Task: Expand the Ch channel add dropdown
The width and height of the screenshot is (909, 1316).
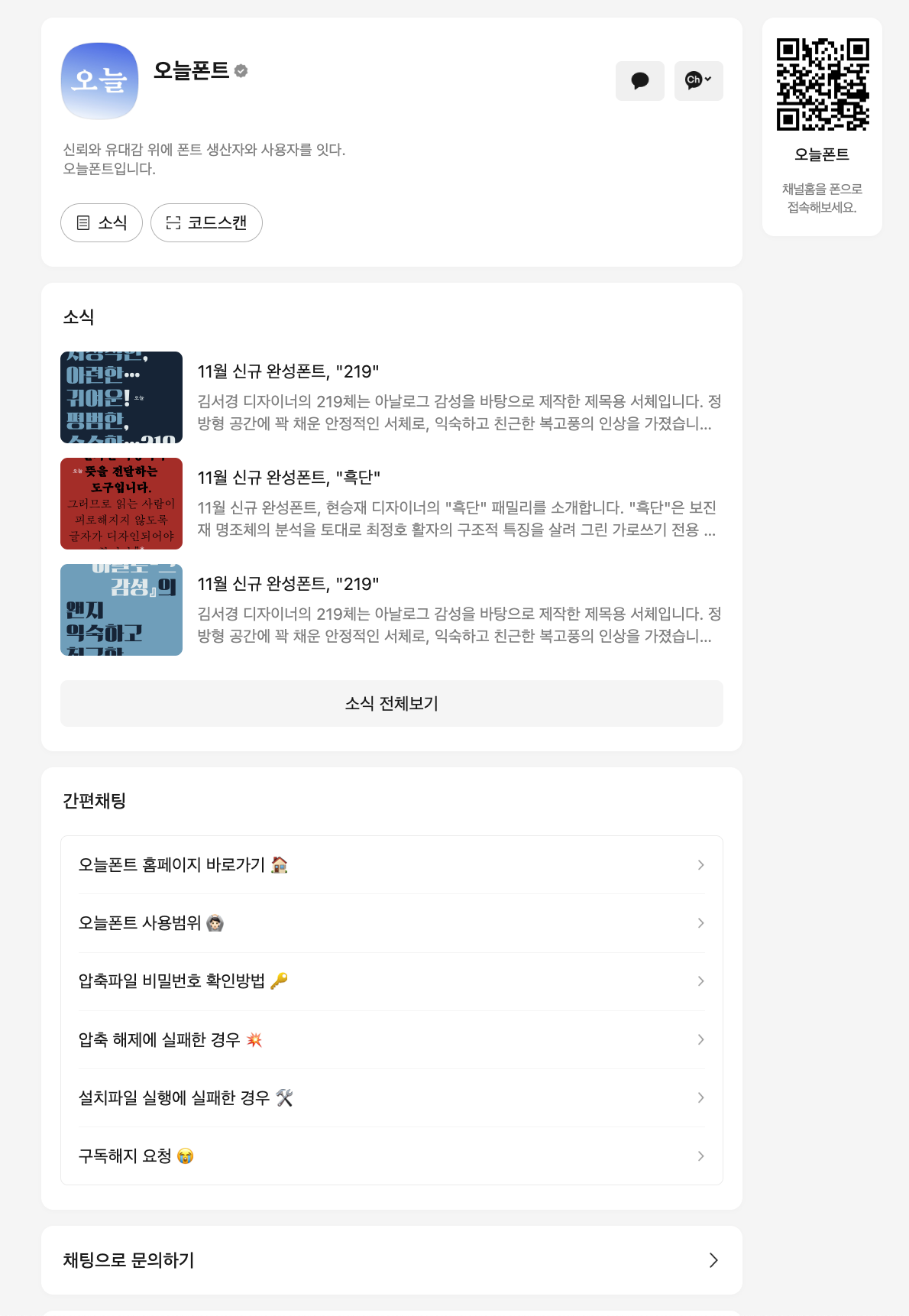Action: 698,80
